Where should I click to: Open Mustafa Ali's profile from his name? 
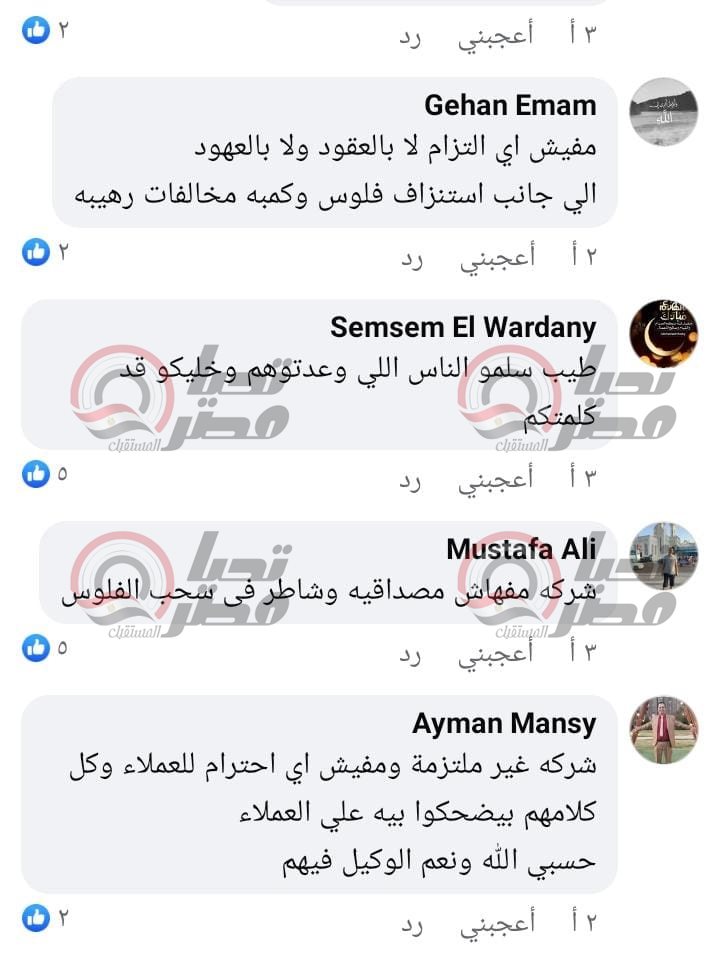click(520, 549)
